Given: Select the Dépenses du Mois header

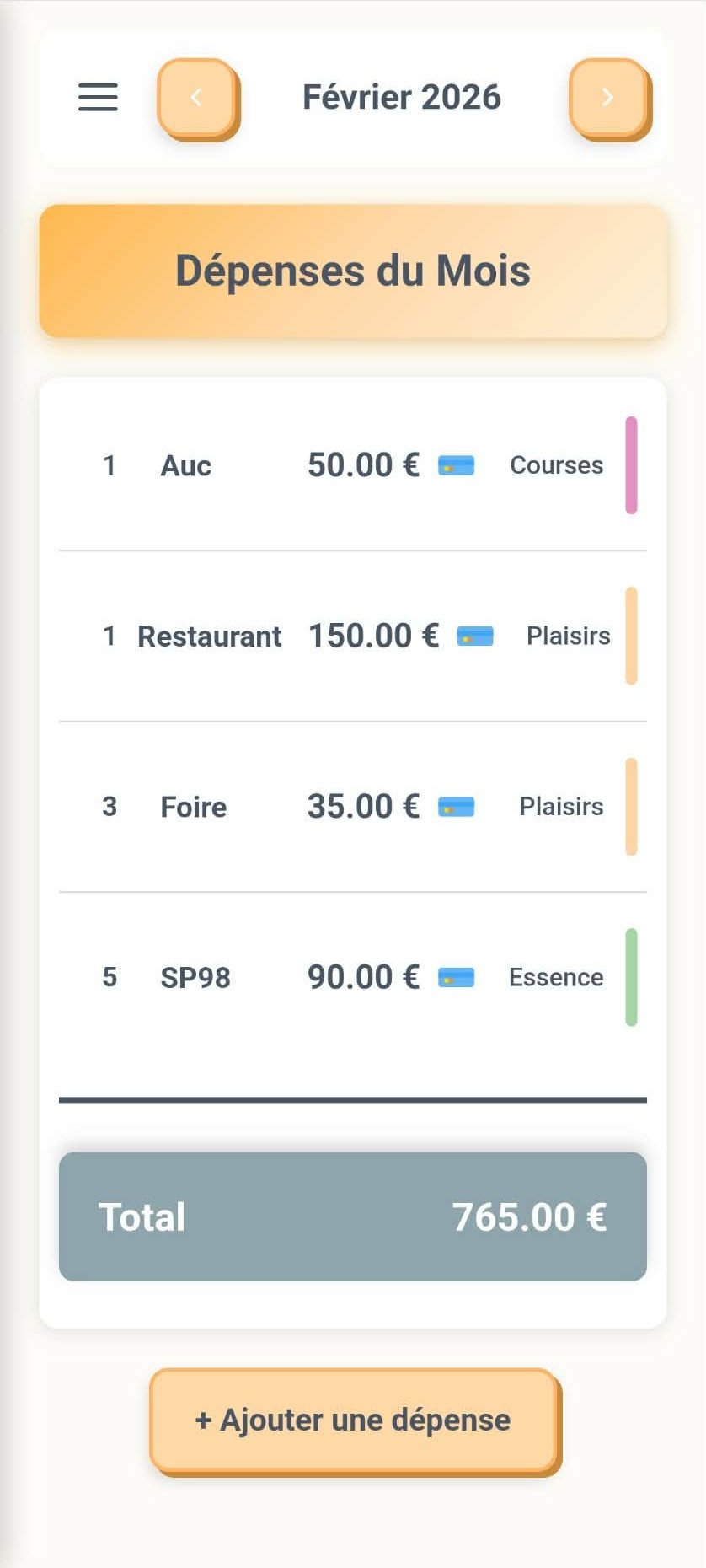Looking at the screenshot, I should click(x=353, y=270).
